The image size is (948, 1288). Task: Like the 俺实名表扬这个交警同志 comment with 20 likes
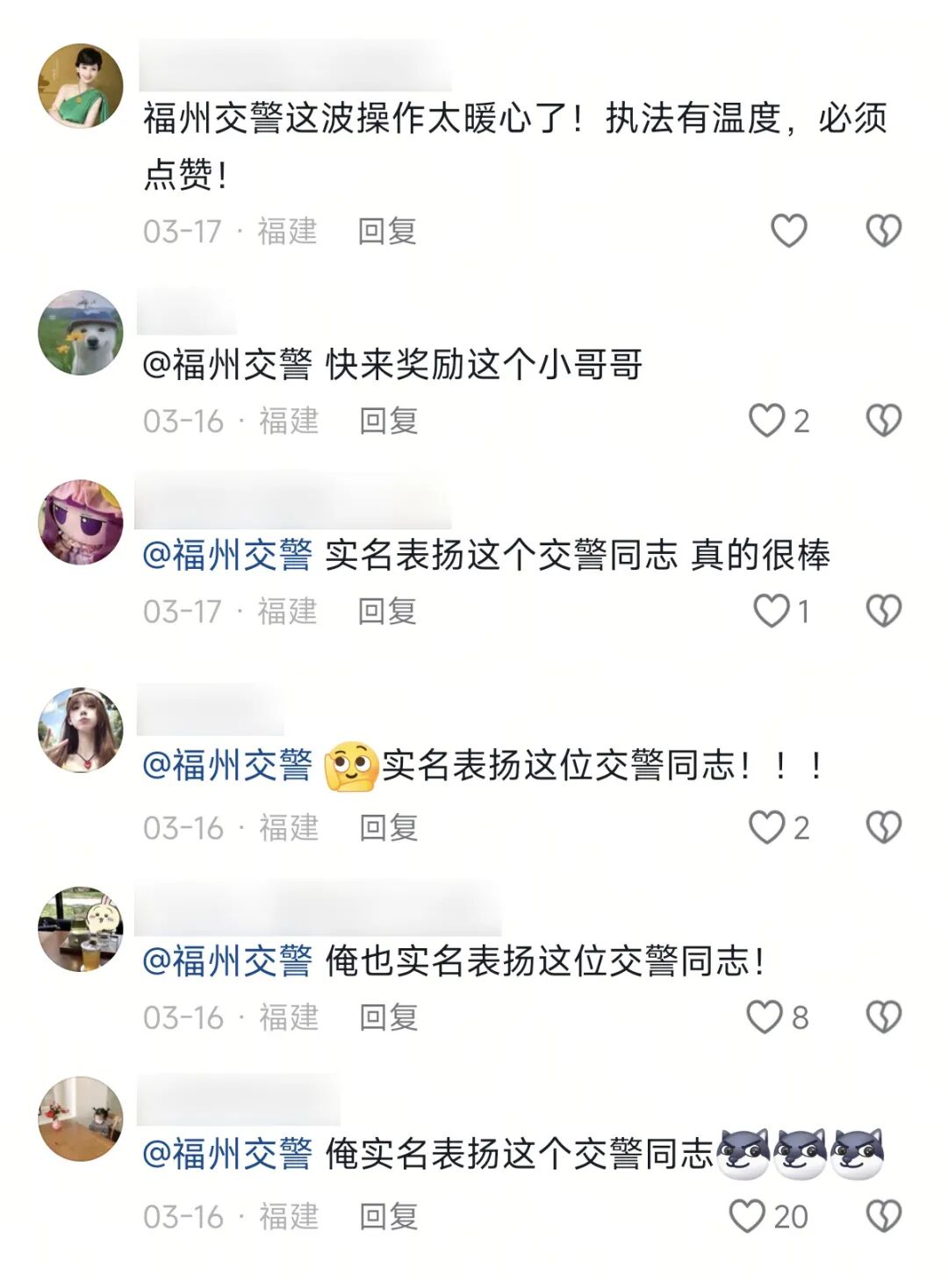747,1216
